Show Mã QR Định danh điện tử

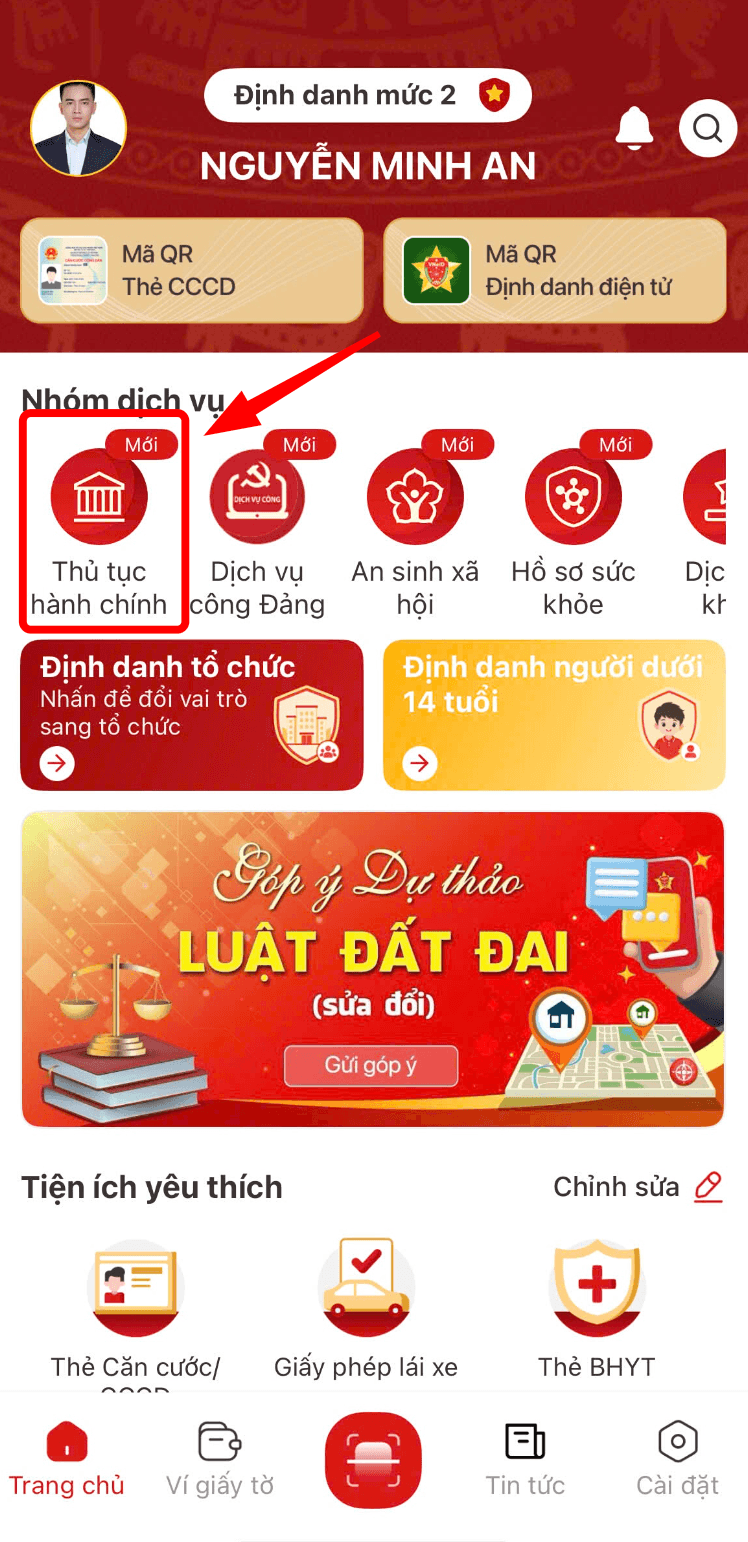coord(555,270)
